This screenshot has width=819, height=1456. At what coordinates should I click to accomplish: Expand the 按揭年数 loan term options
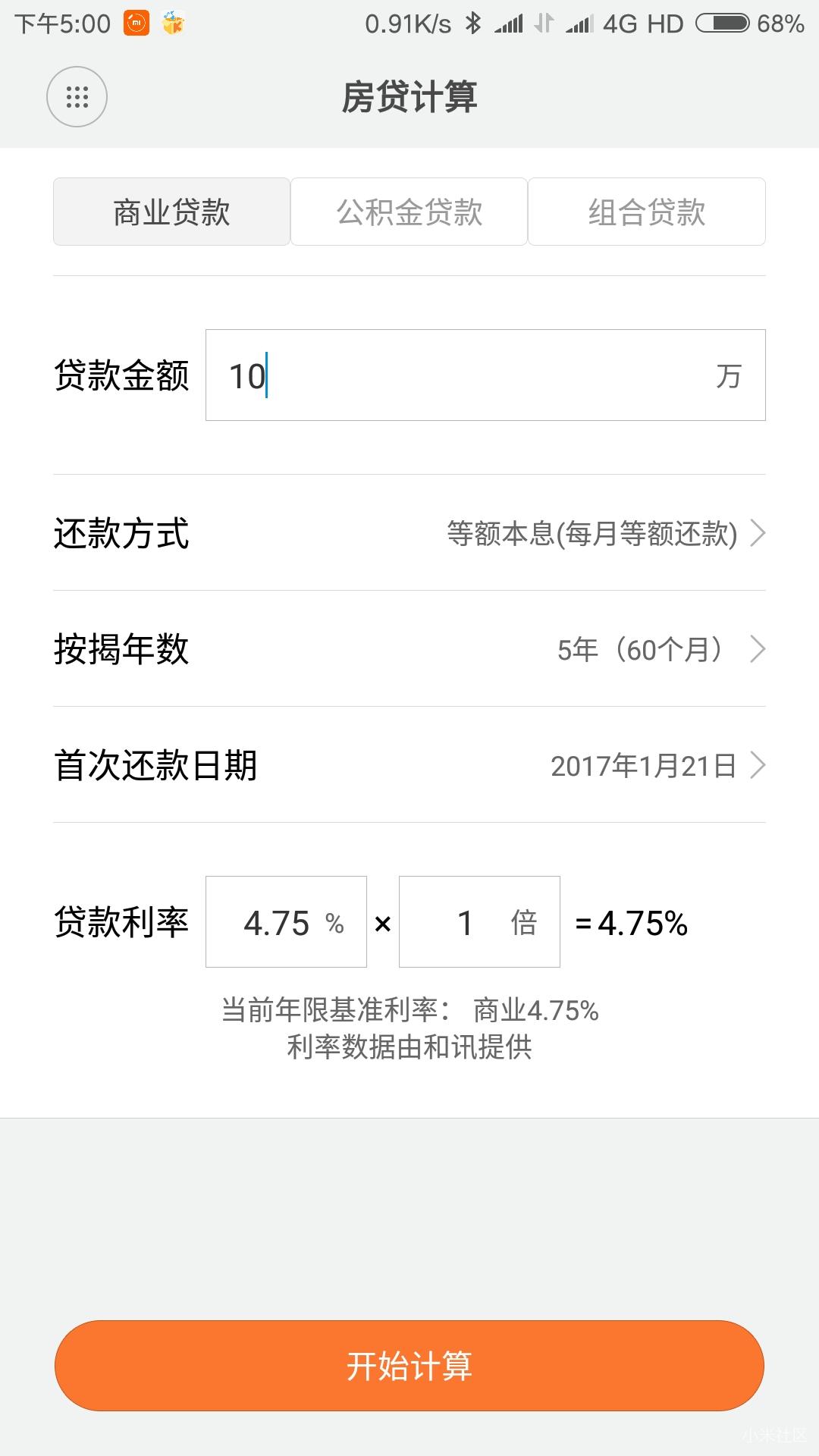[x=409, y=649]
